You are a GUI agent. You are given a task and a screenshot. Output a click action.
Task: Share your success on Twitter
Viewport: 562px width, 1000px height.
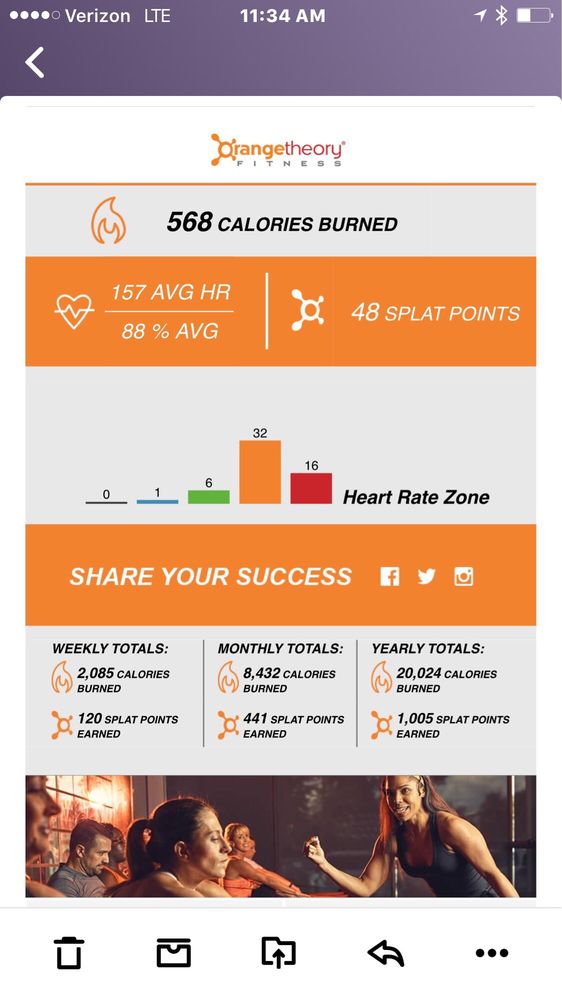[x=426, y=577]
